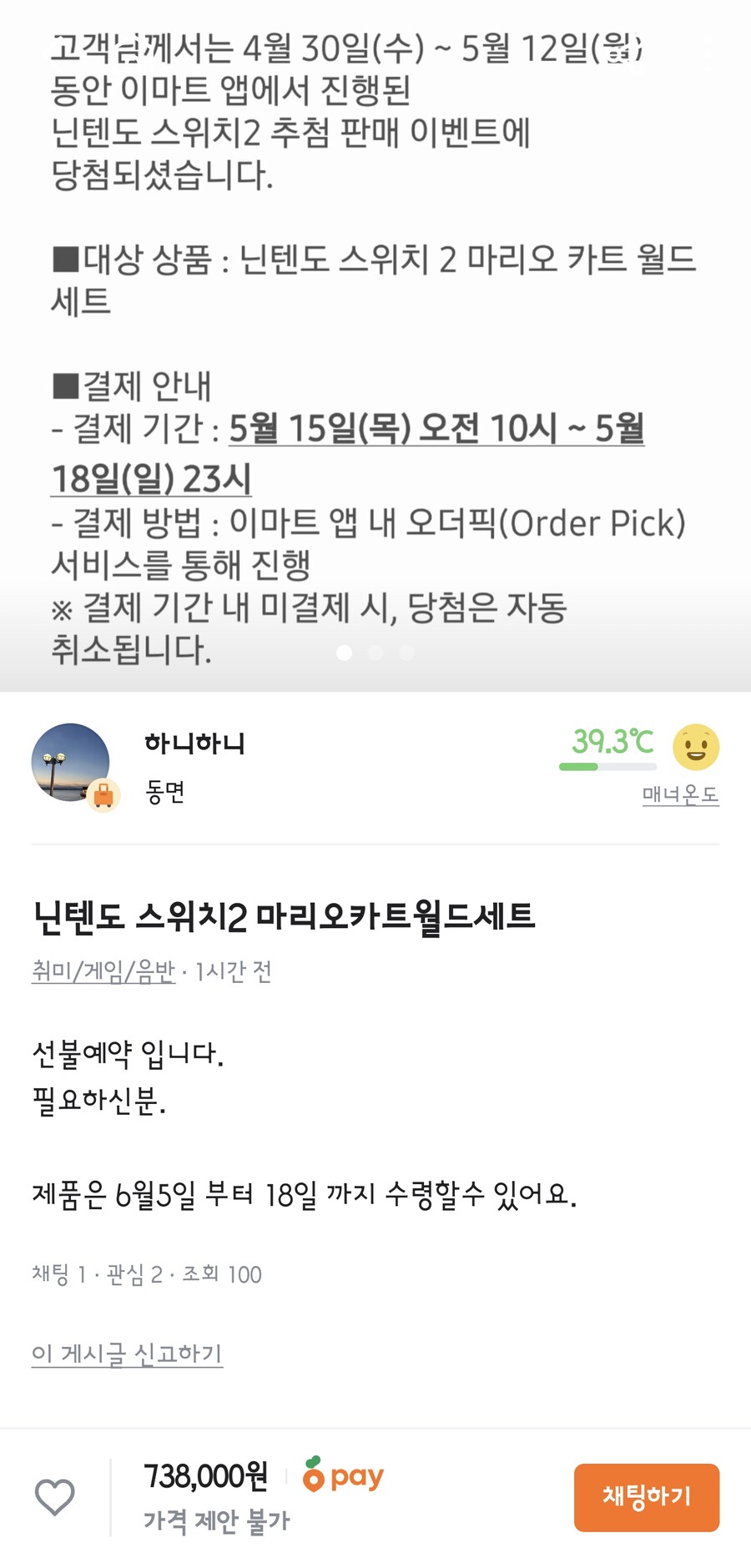Open the 취미/게임/음반 category link
The height and width of the screenshot is (1568, 751).
tap(103, 970)
